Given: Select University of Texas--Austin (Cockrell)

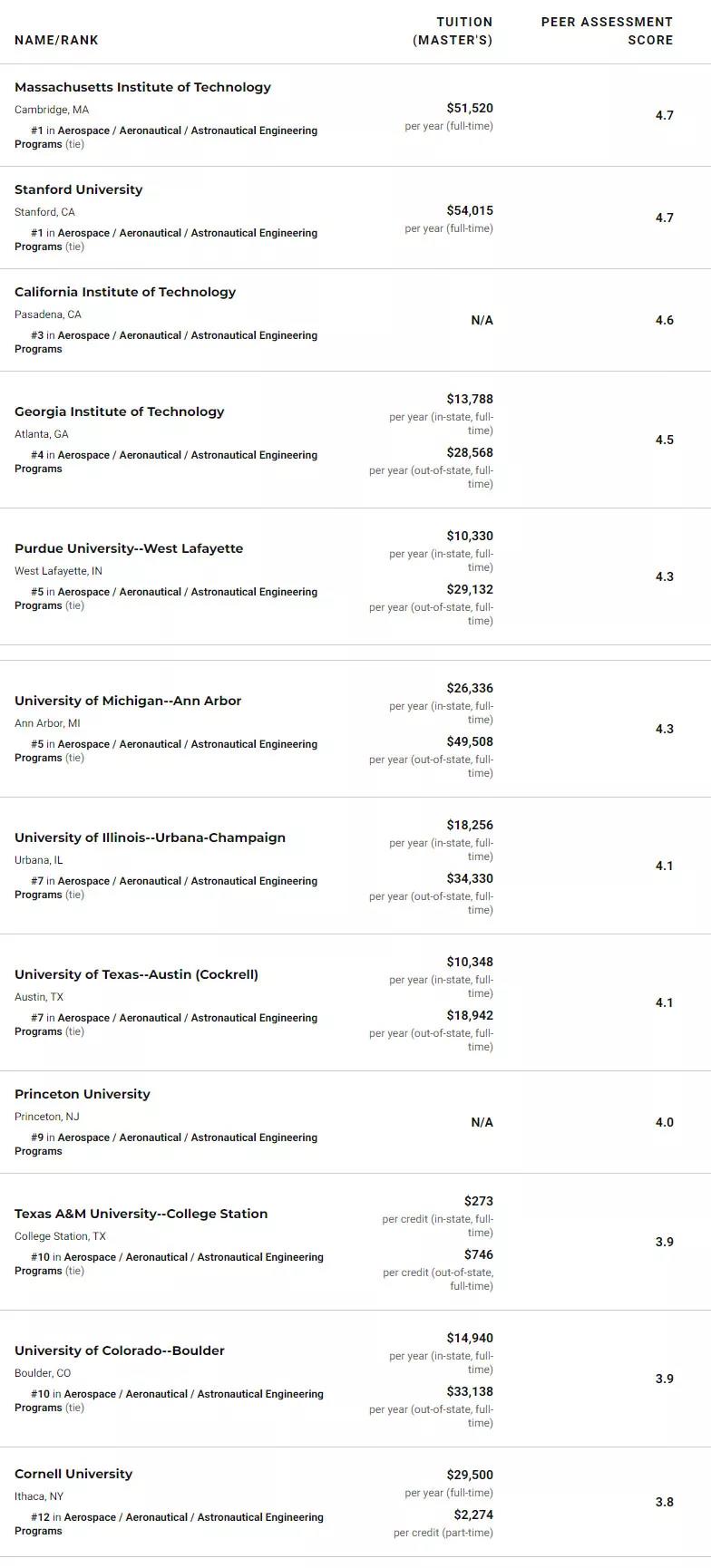Looking at the screenshot, I should (136, 974).
